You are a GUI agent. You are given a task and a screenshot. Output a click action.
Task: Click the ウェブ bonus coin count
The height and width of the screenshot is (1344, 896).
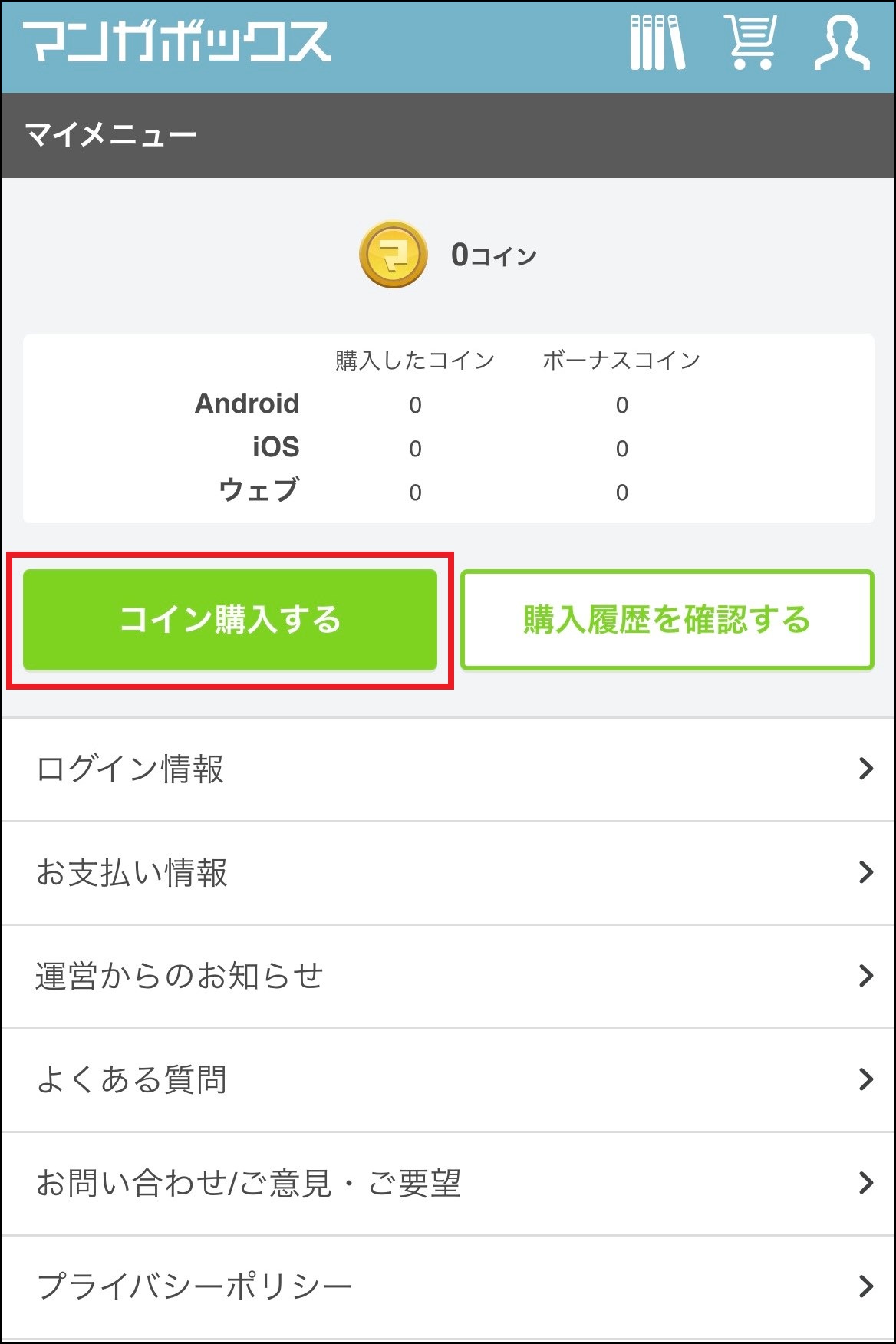(623, 492)
